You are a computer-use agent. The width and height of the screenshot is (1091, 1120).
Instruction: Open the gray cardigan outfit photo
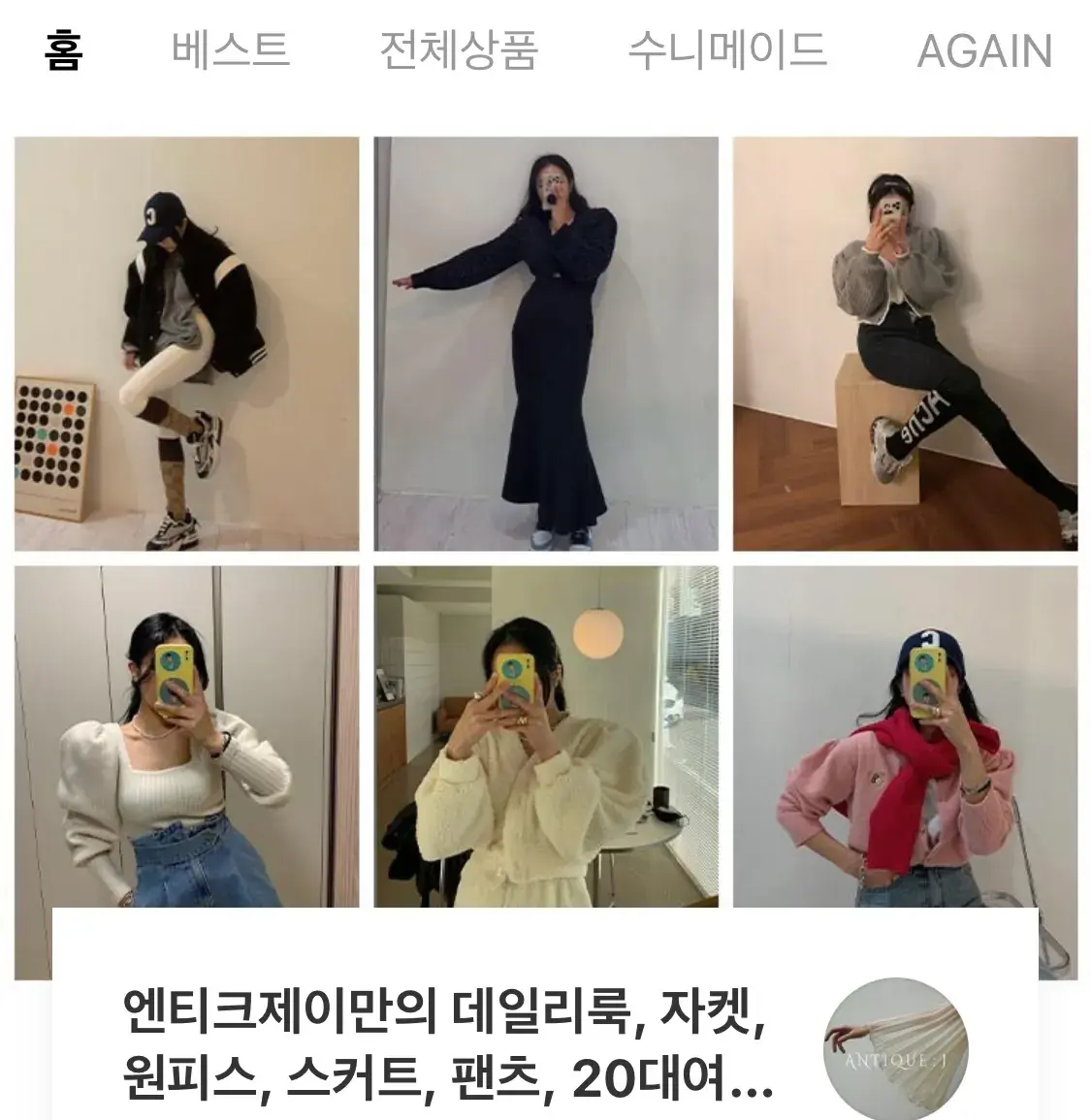point(905,343)
